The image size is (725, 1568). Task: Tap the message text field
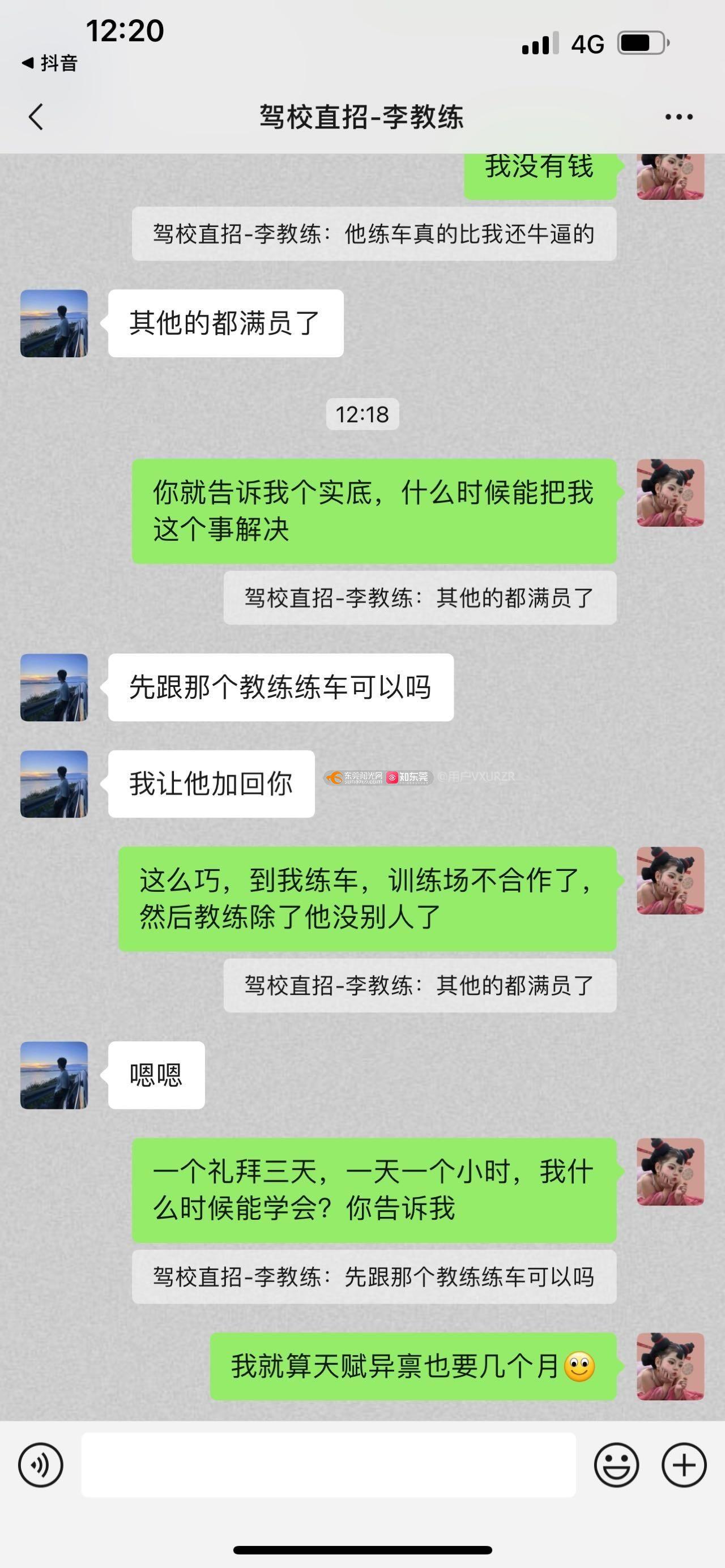click(x=329, y=1464)
